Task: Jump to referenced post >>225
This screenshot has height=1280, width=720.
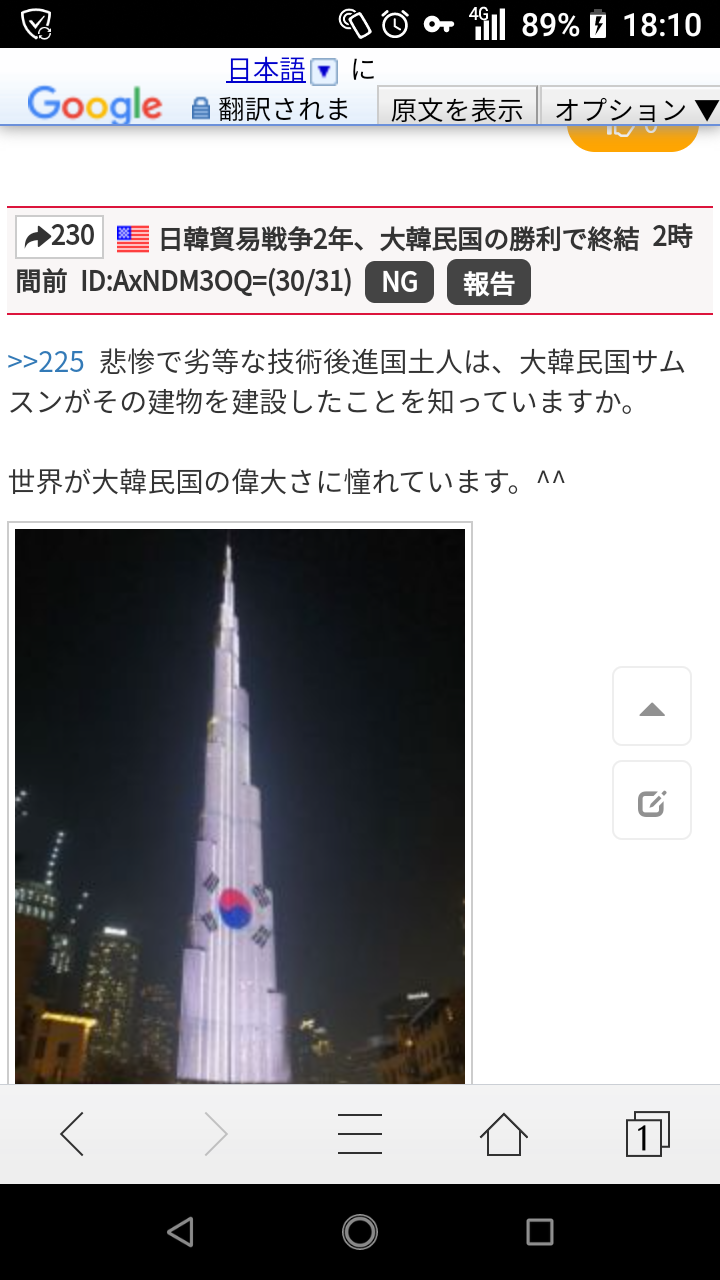Action: click(x=46, y=361)
